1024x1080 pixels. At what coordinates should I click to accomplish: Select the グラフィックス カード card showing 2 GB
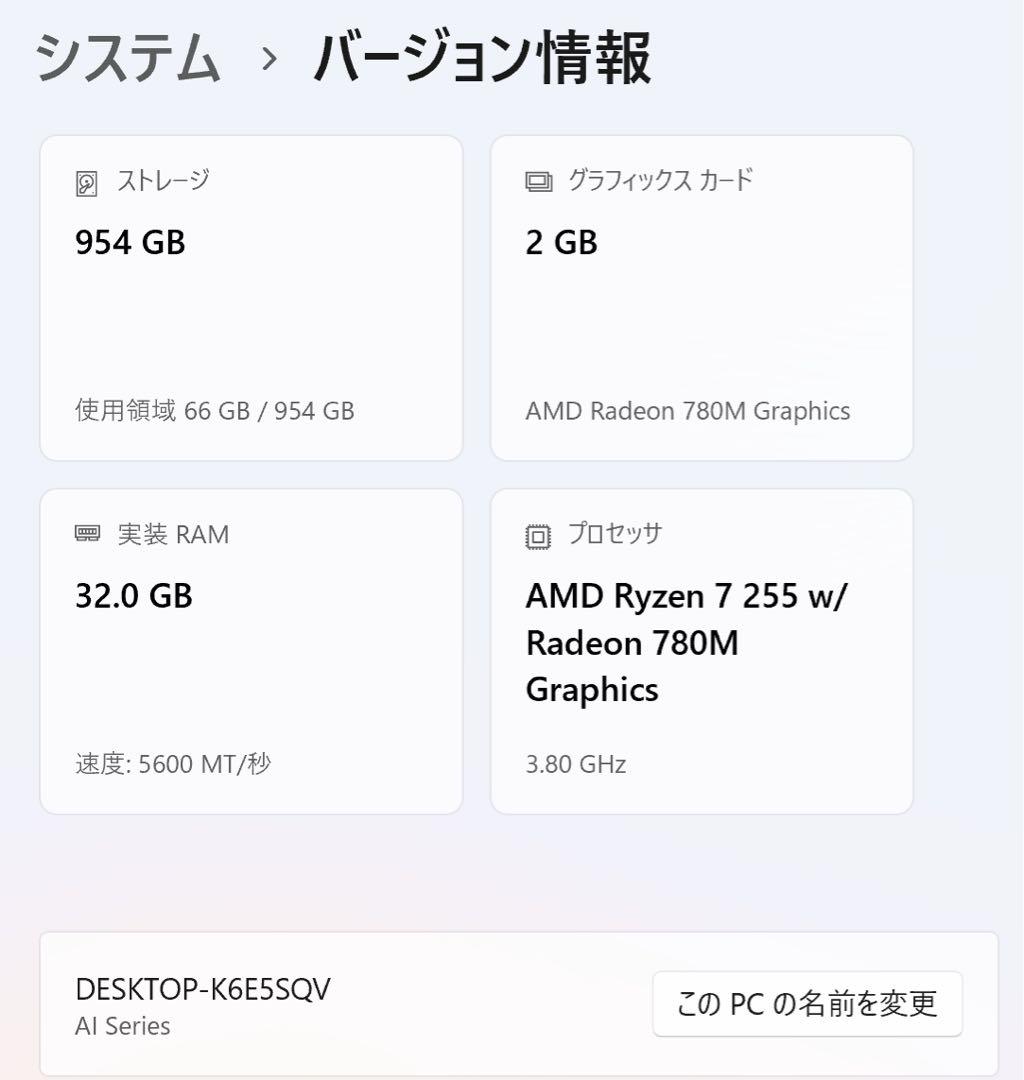[701, 297]
